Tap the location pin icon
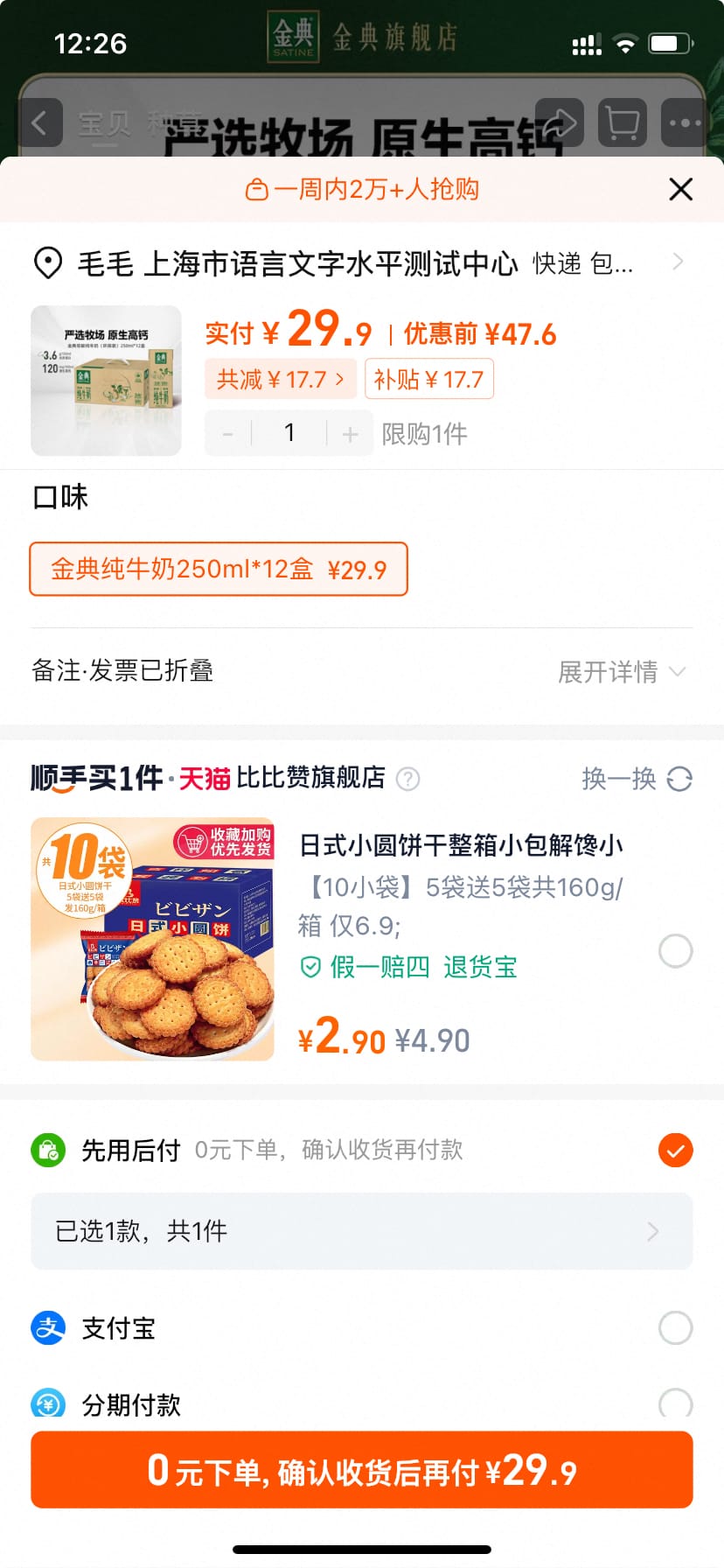This screenshot has height=1568, width=724. 47,261
